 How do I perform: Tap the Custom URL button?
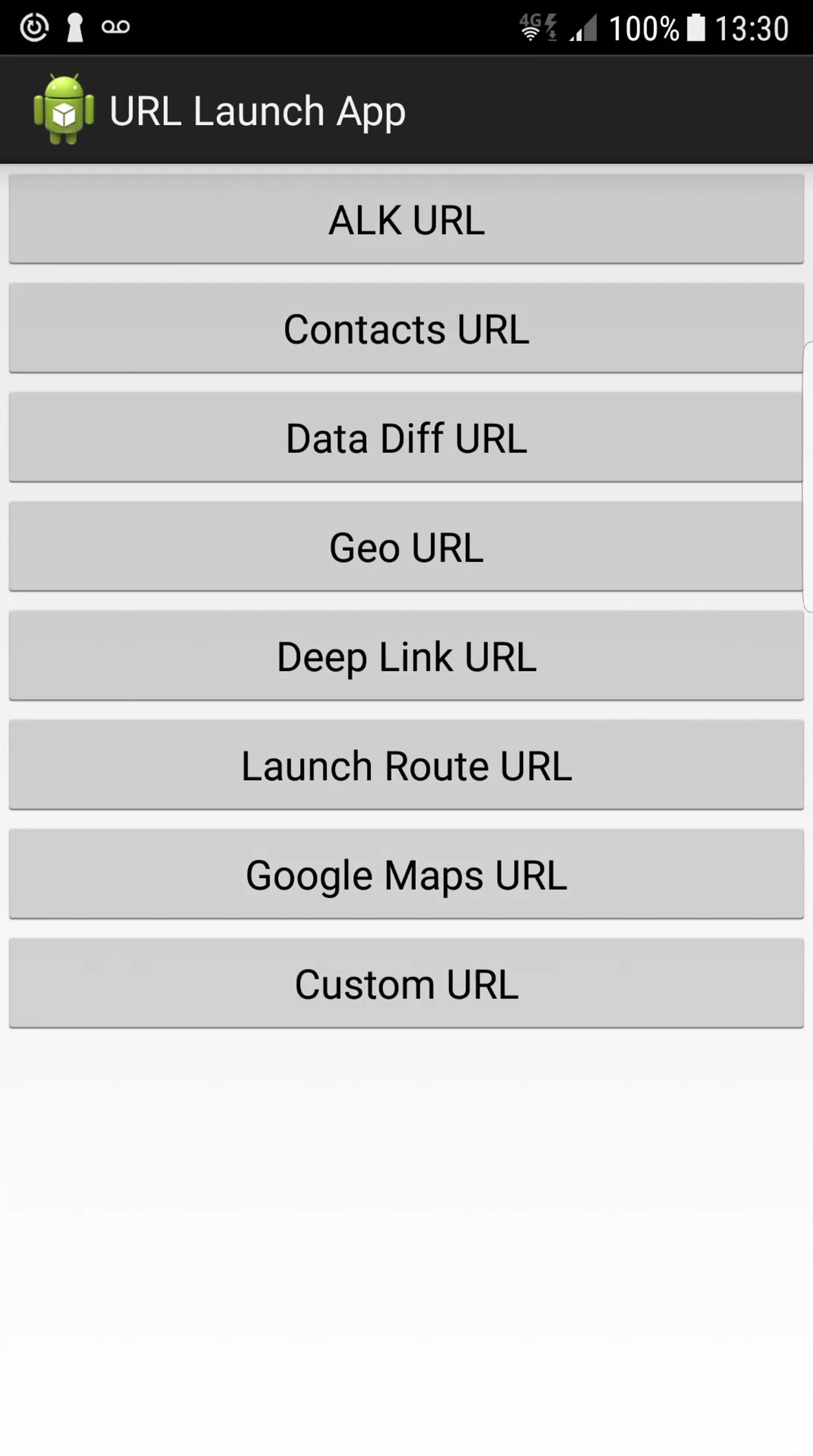(406, 984)
